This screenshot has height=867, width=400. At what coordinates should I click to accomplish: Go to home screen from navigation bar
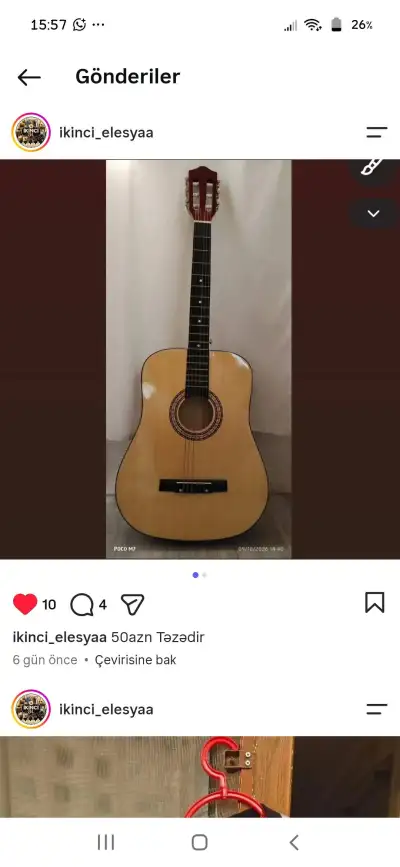(200, 842)
